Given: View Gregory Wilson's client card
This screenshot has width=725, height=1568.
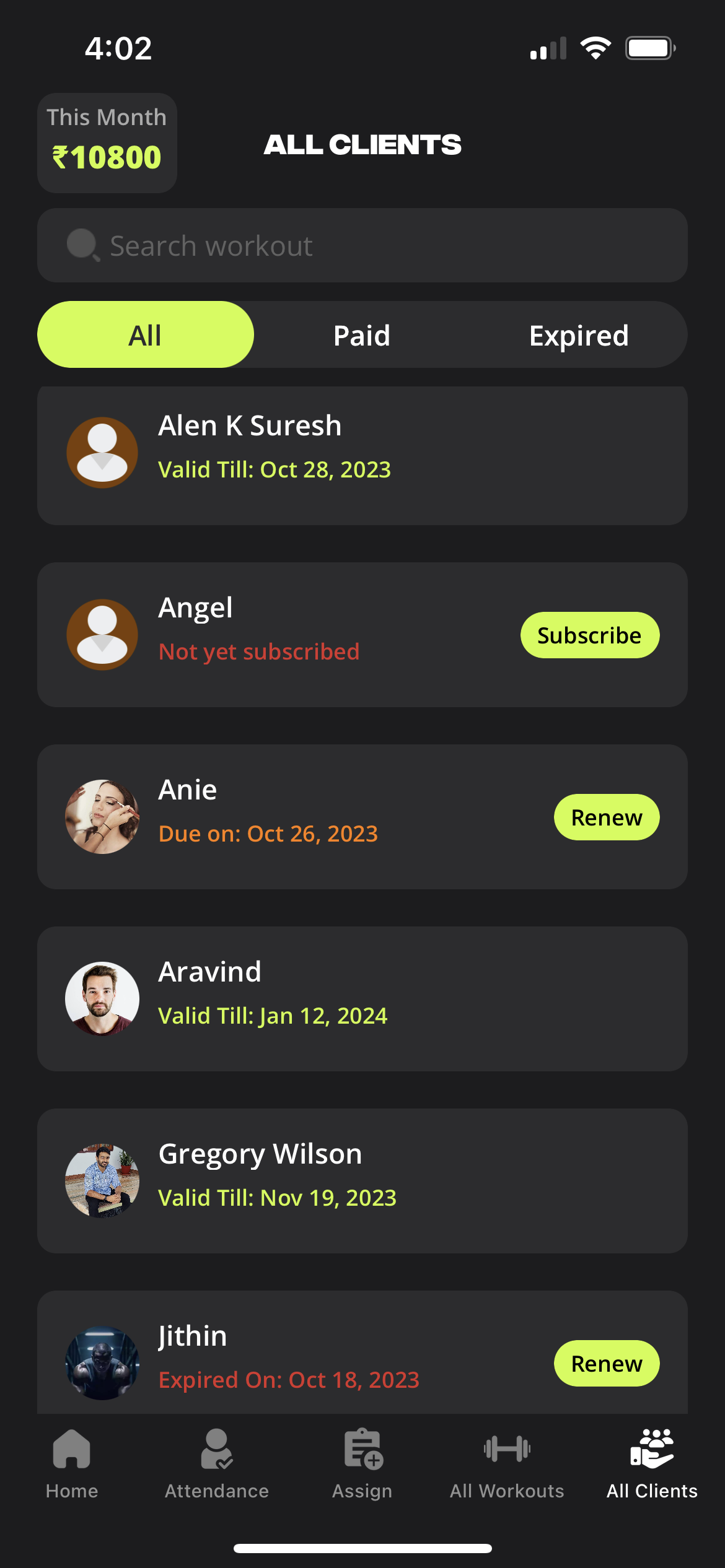Looking at the screenshot, I should (362, 1181).
